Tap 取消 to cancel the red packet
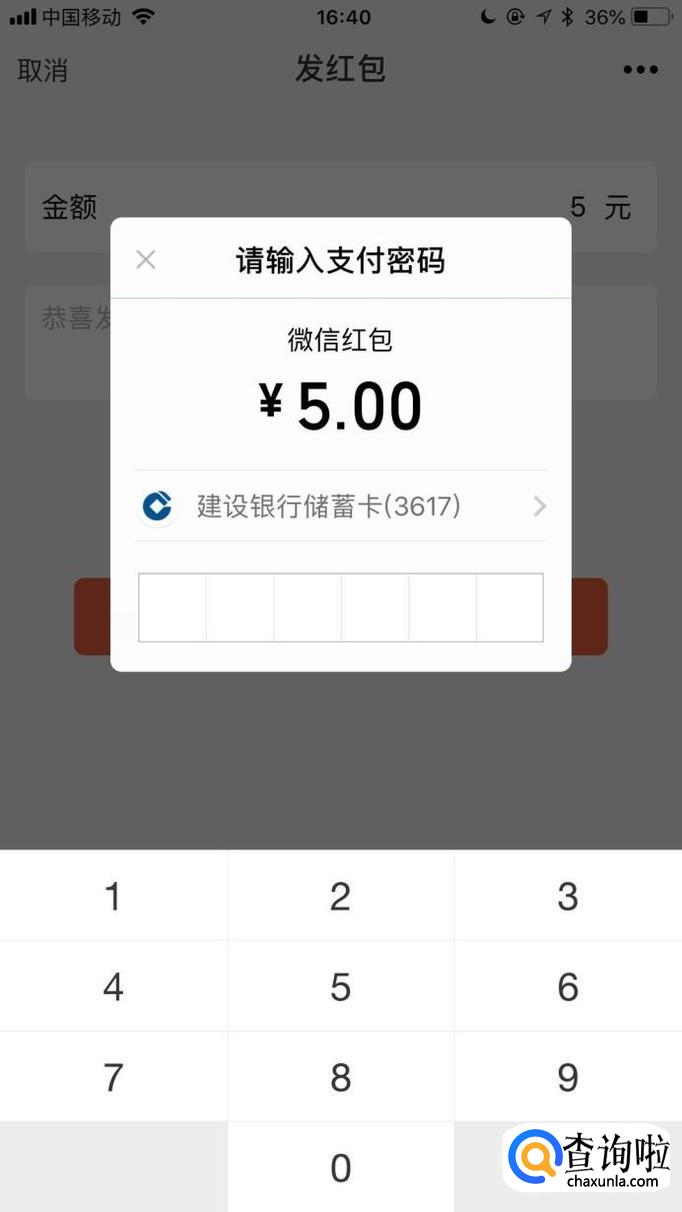 point(43,70)
